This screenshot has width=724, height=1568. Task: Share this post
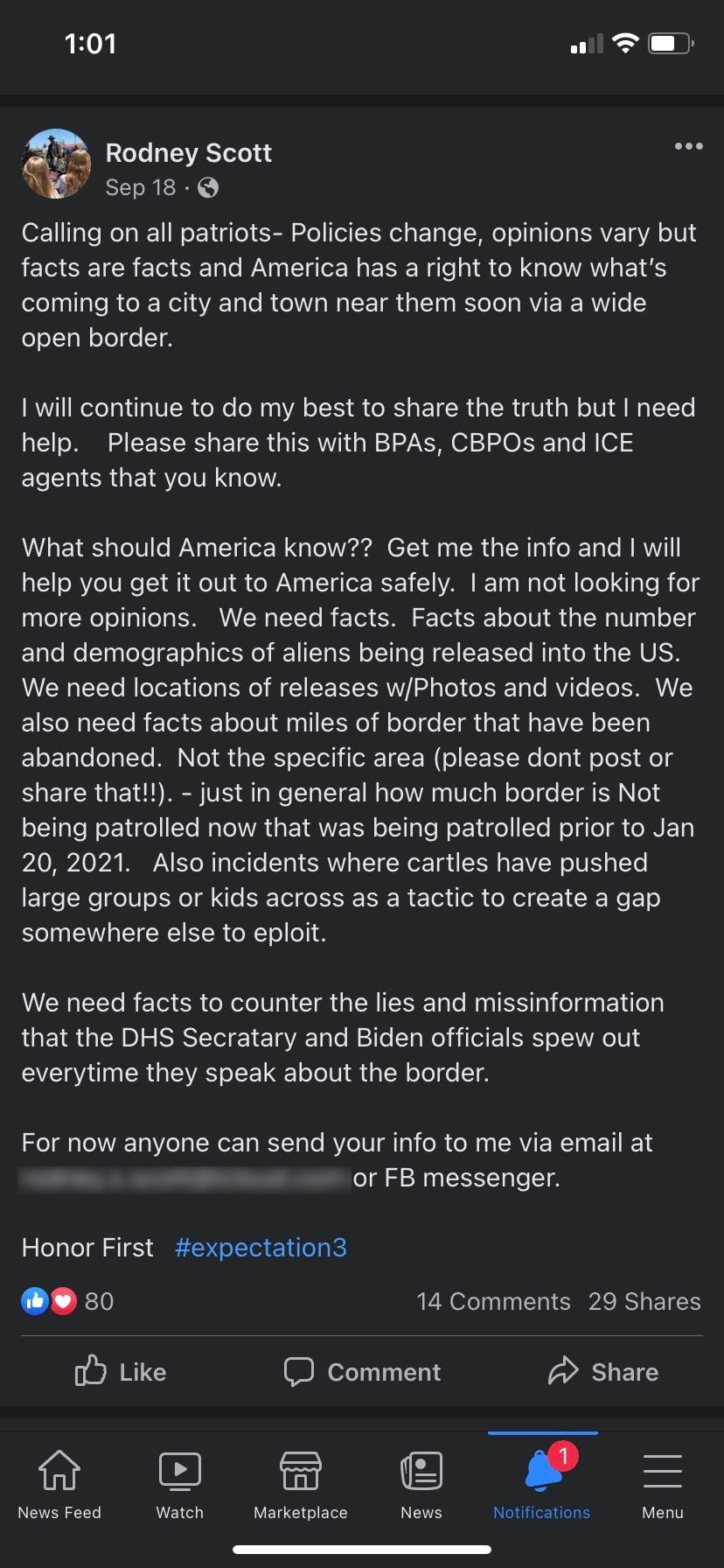point(602,1371)
